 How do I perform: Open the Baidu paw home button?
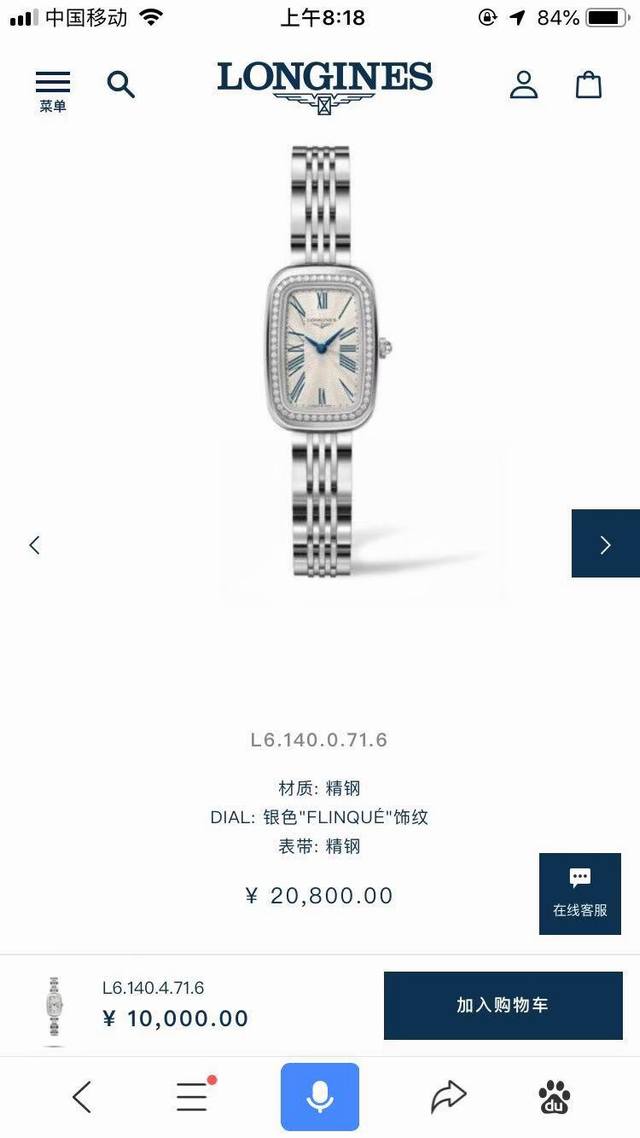point(555,1097)
